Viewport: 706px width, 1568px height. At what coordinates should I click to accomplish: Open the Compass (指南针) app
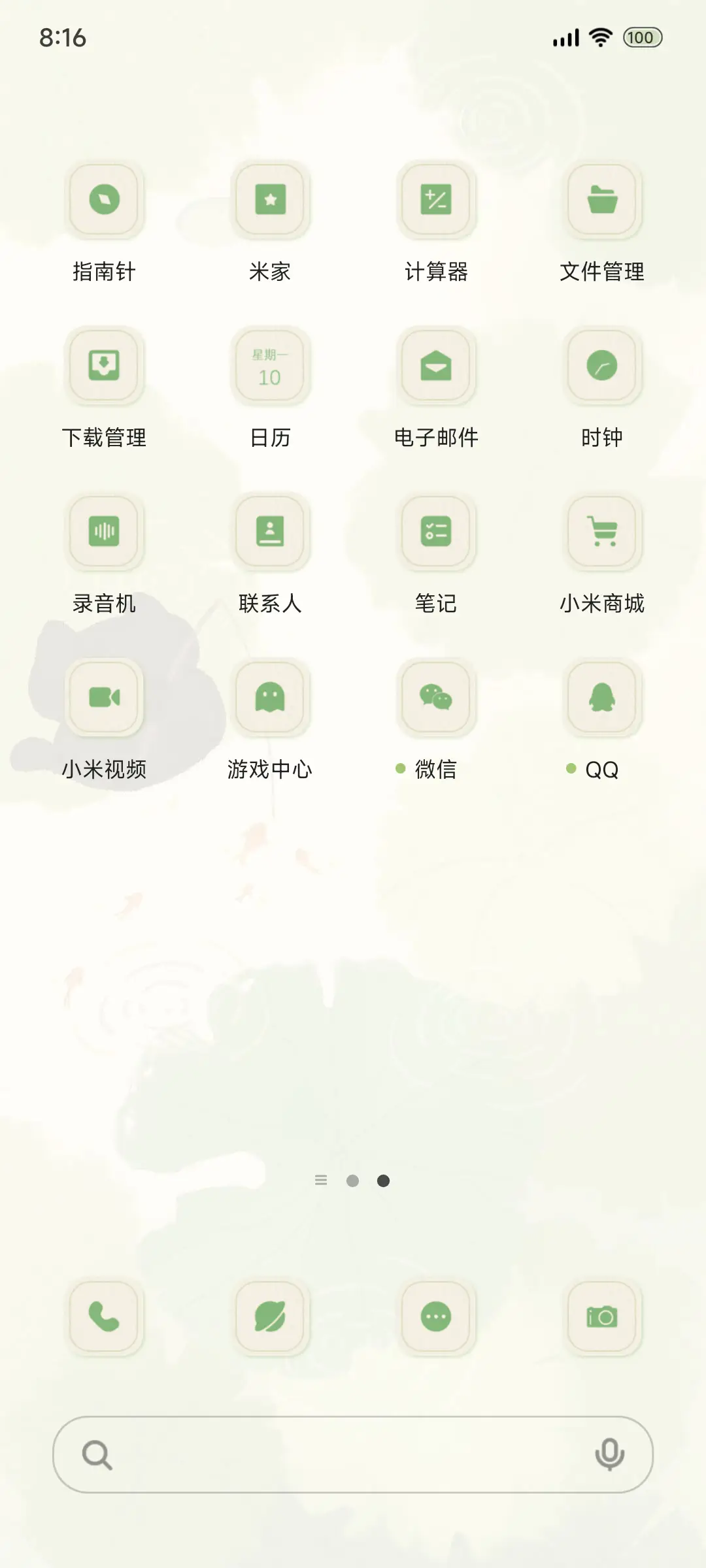point(105,201)
